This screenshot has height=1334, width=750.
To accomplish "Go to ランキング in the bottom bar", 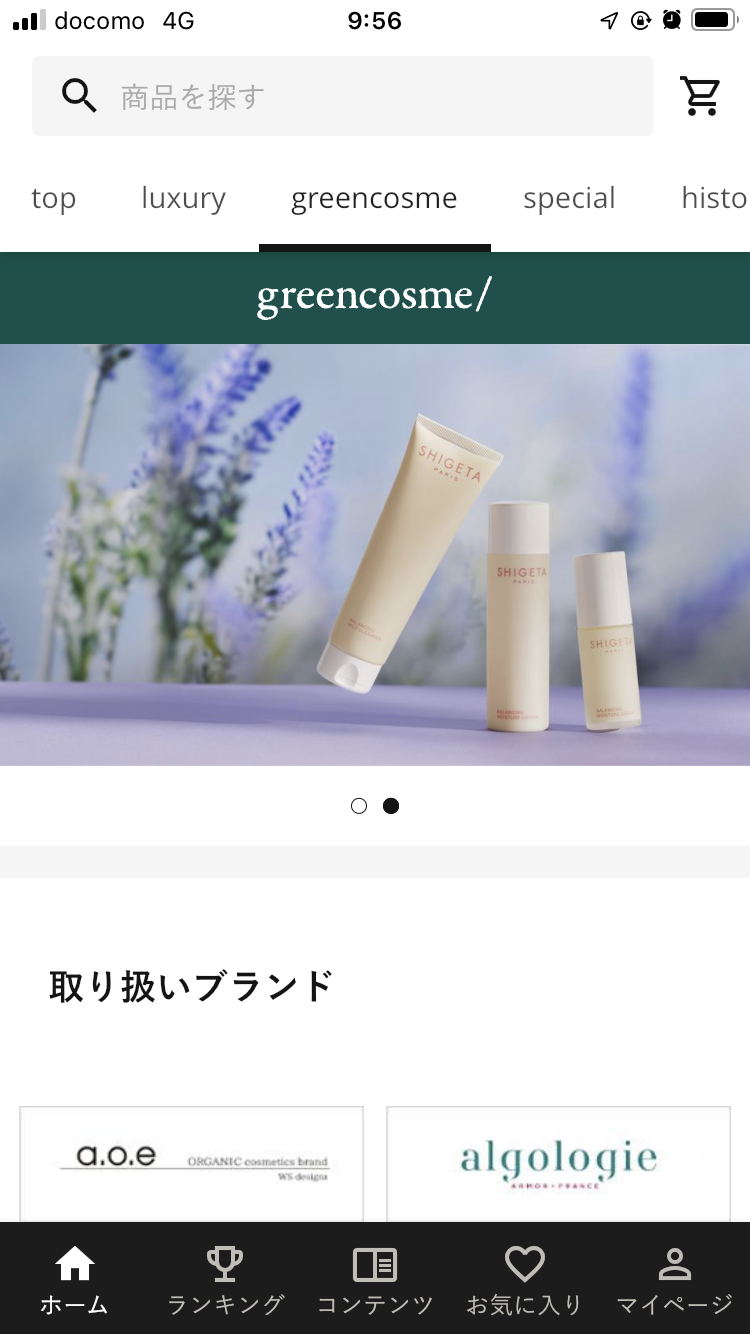I will pos(225,1279).
